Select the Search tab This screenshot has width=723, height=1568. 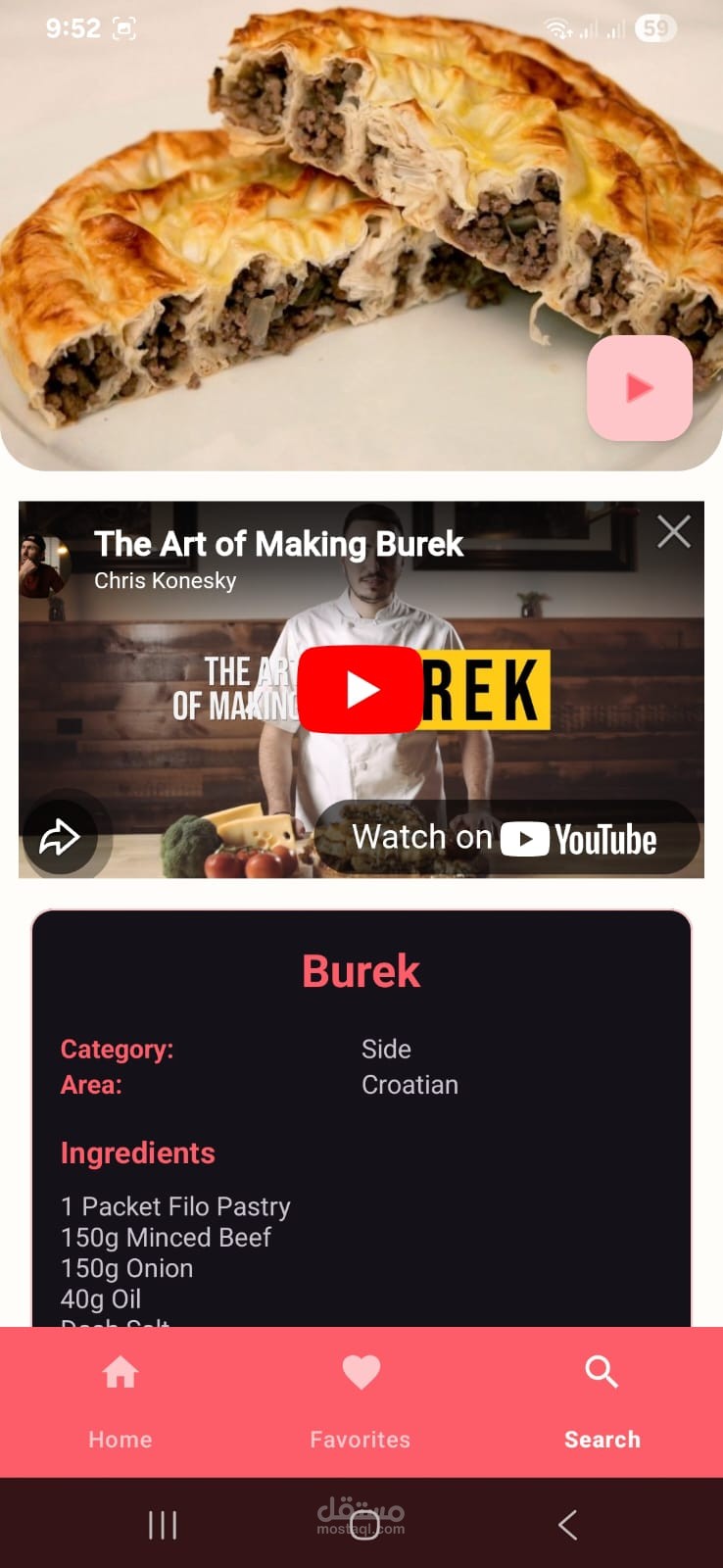[602, 1401]
